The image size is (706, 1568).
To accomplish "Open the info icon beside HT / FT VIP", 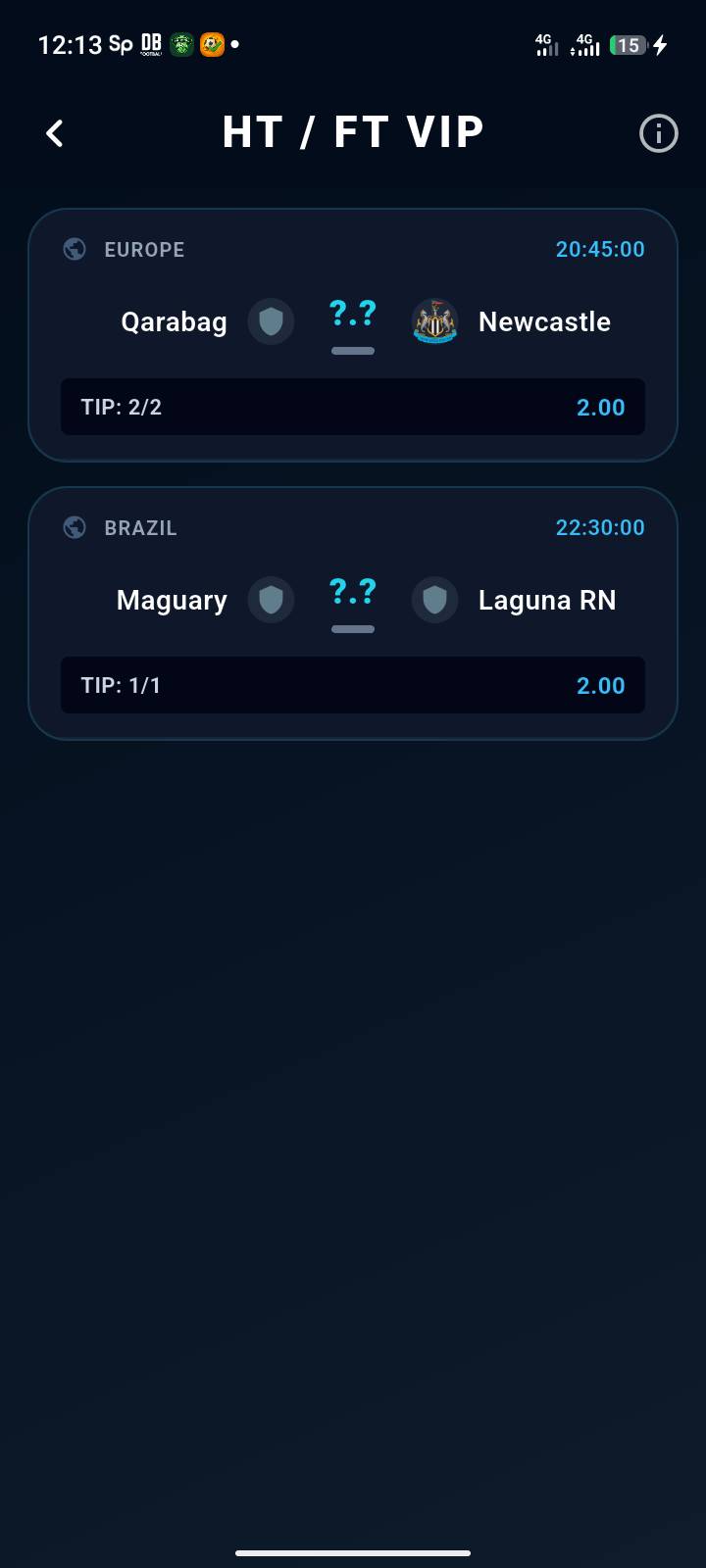I will 658,133.
